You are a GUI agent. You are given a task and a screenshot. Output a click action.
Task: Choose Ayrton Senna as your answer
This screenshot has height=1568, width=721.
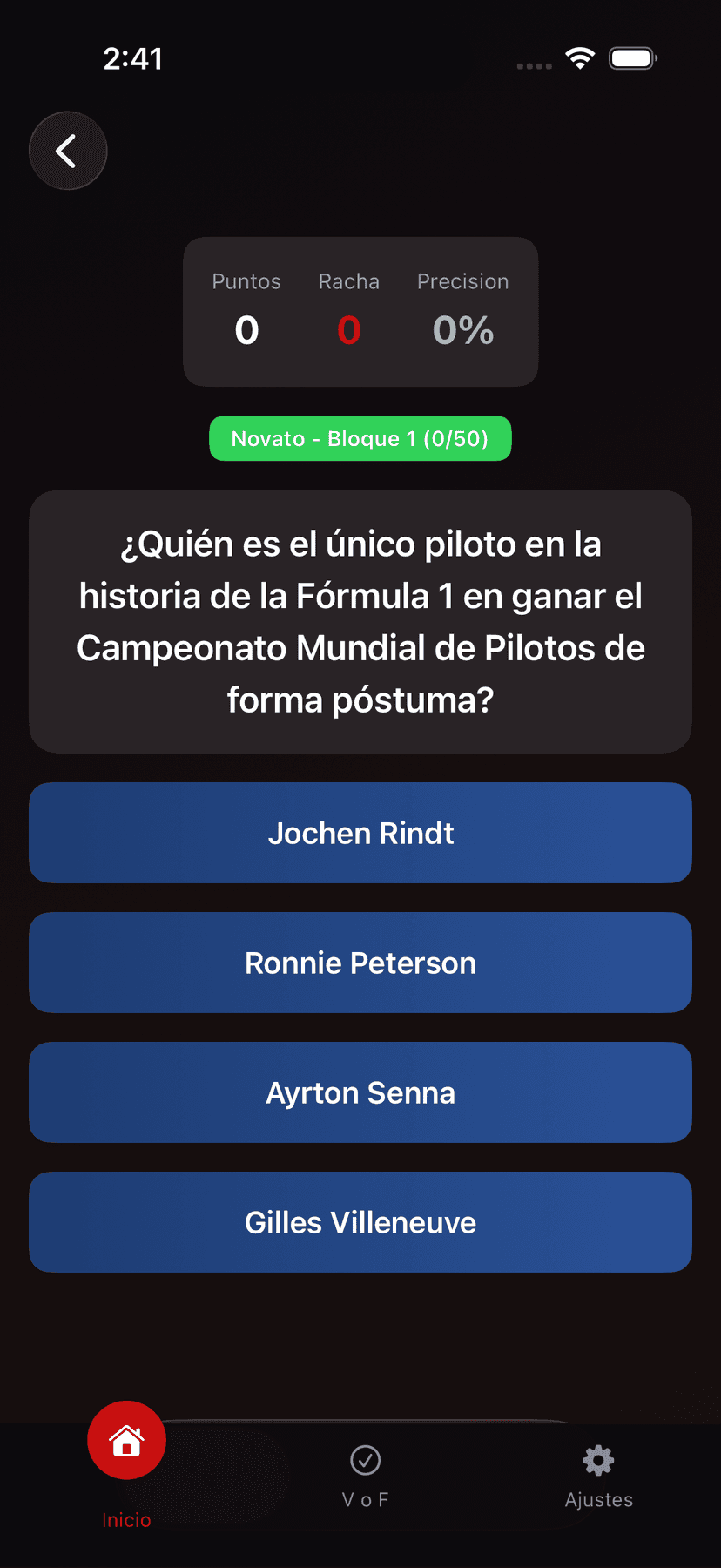click(360, 1092)
